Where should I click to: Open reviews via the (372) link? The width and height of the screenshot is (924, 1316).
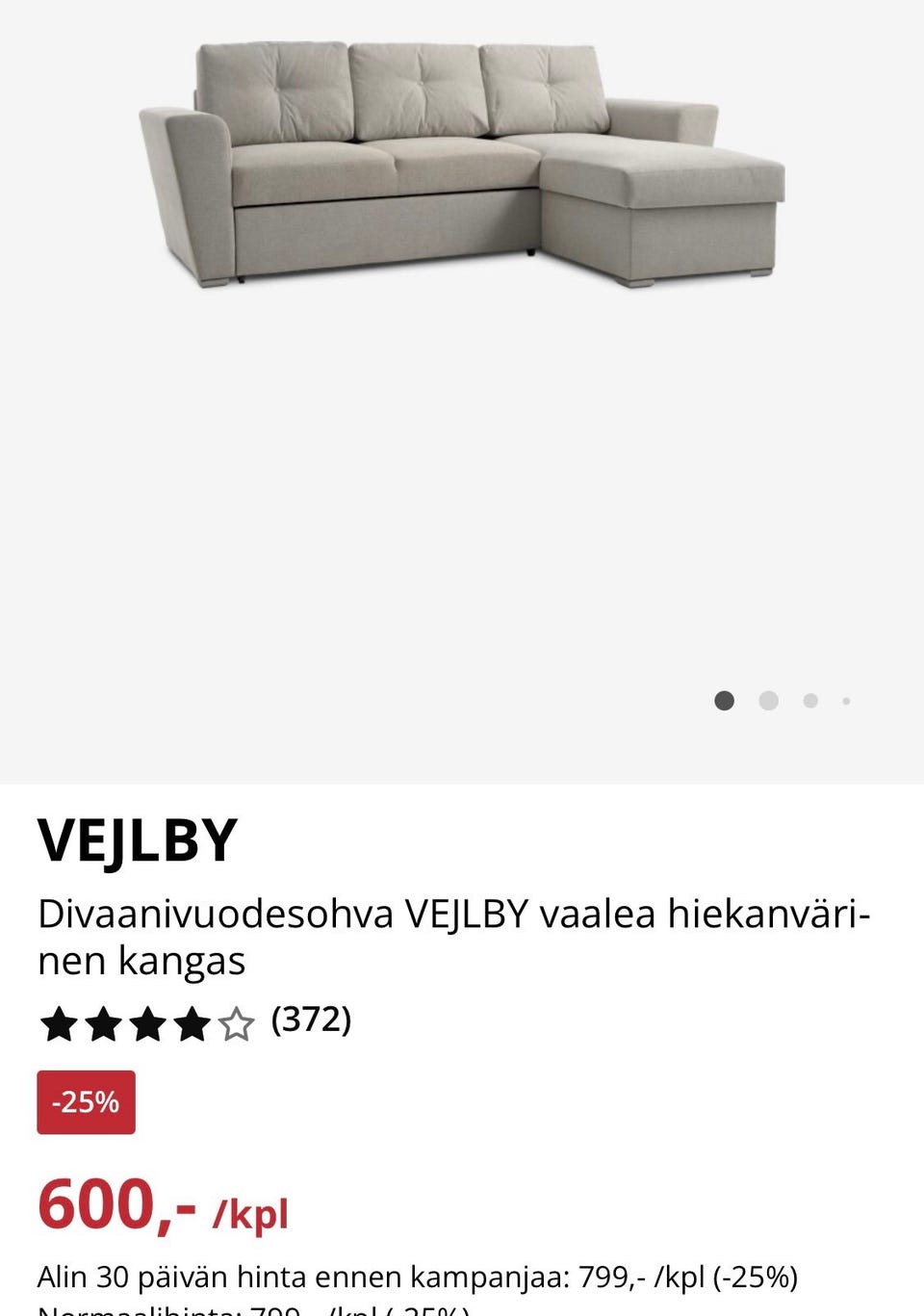[310, 1019]
